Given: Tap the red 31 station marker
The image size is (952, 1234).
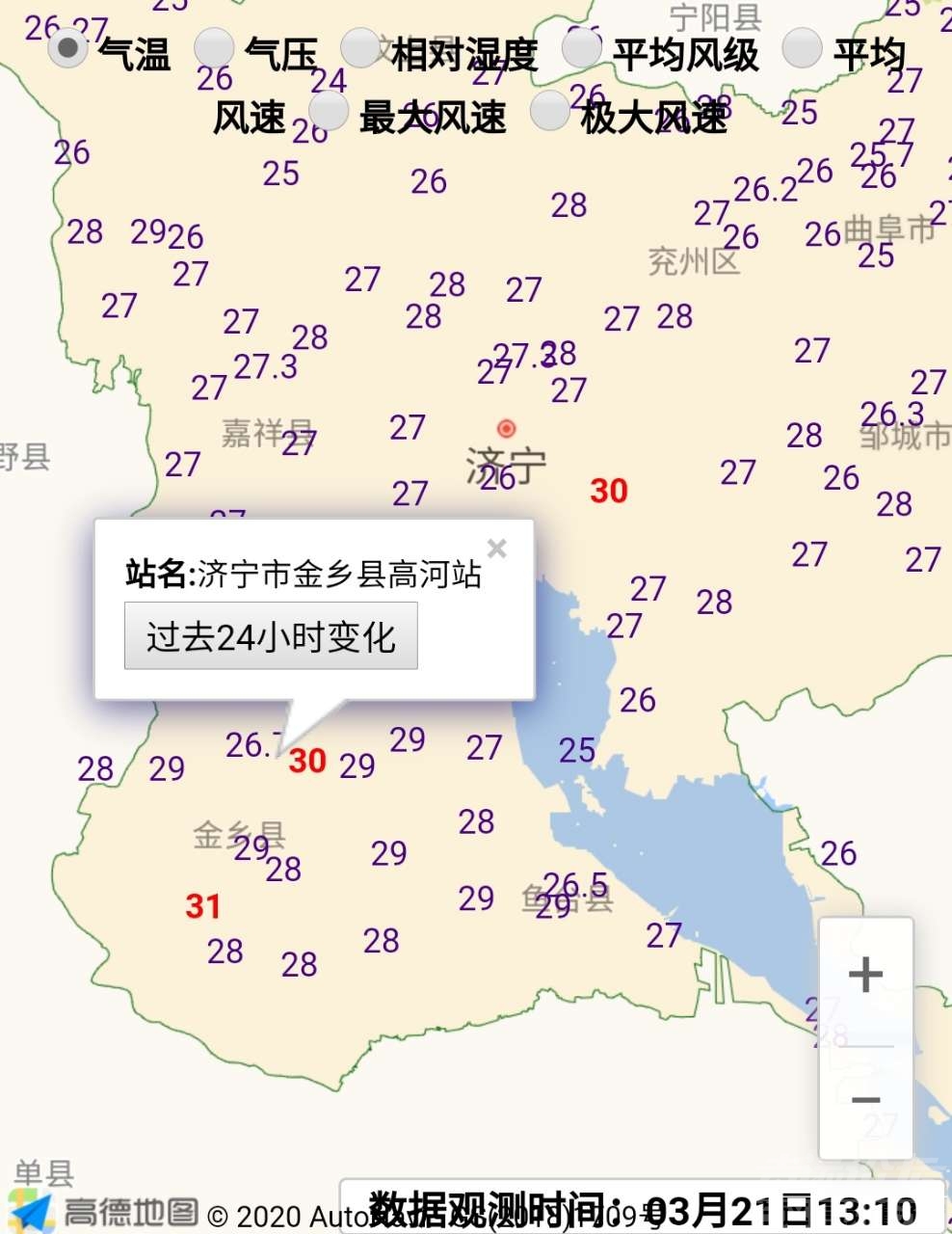Looking at the screenshot, I should tap(203, 906).
